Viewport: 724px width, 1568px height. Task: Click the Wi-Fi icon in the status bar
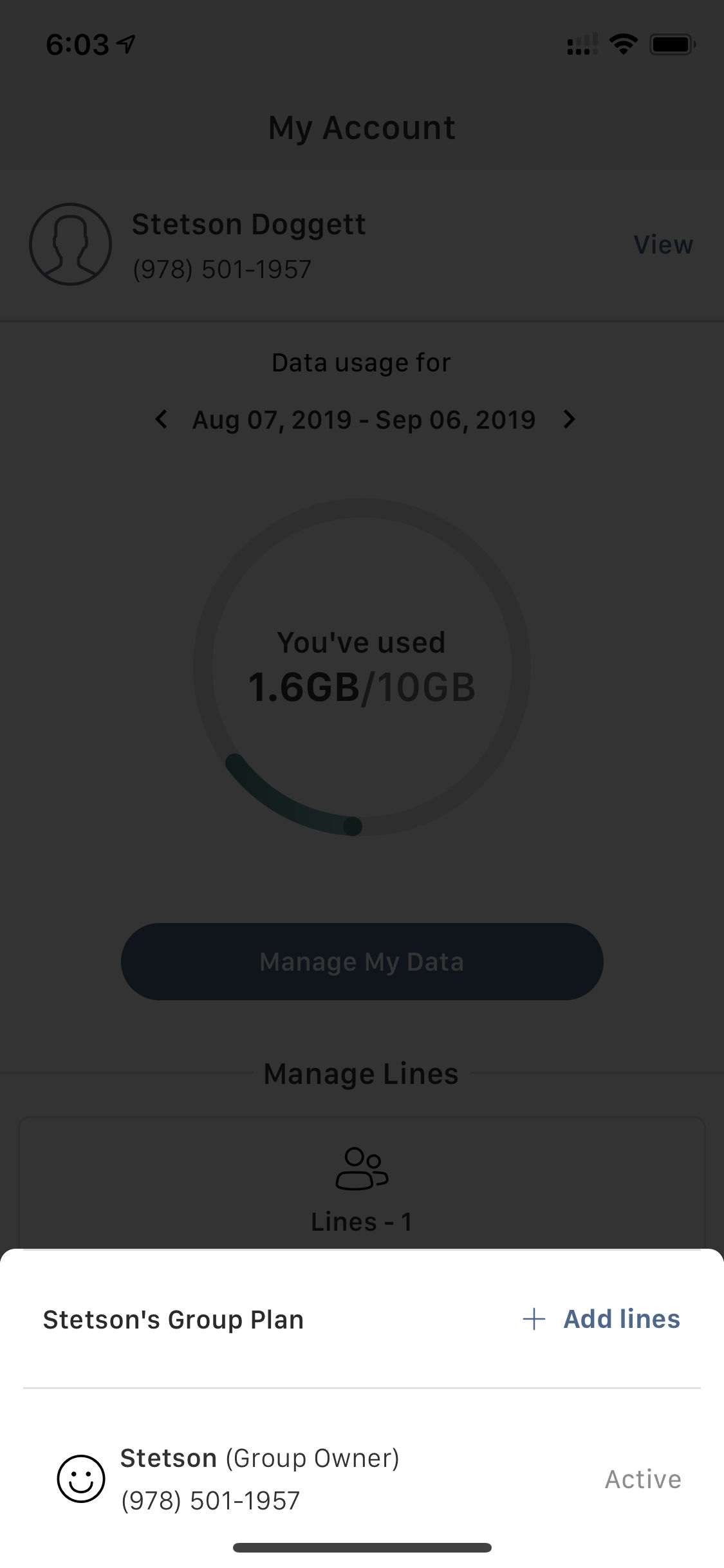tap(622, 43)
